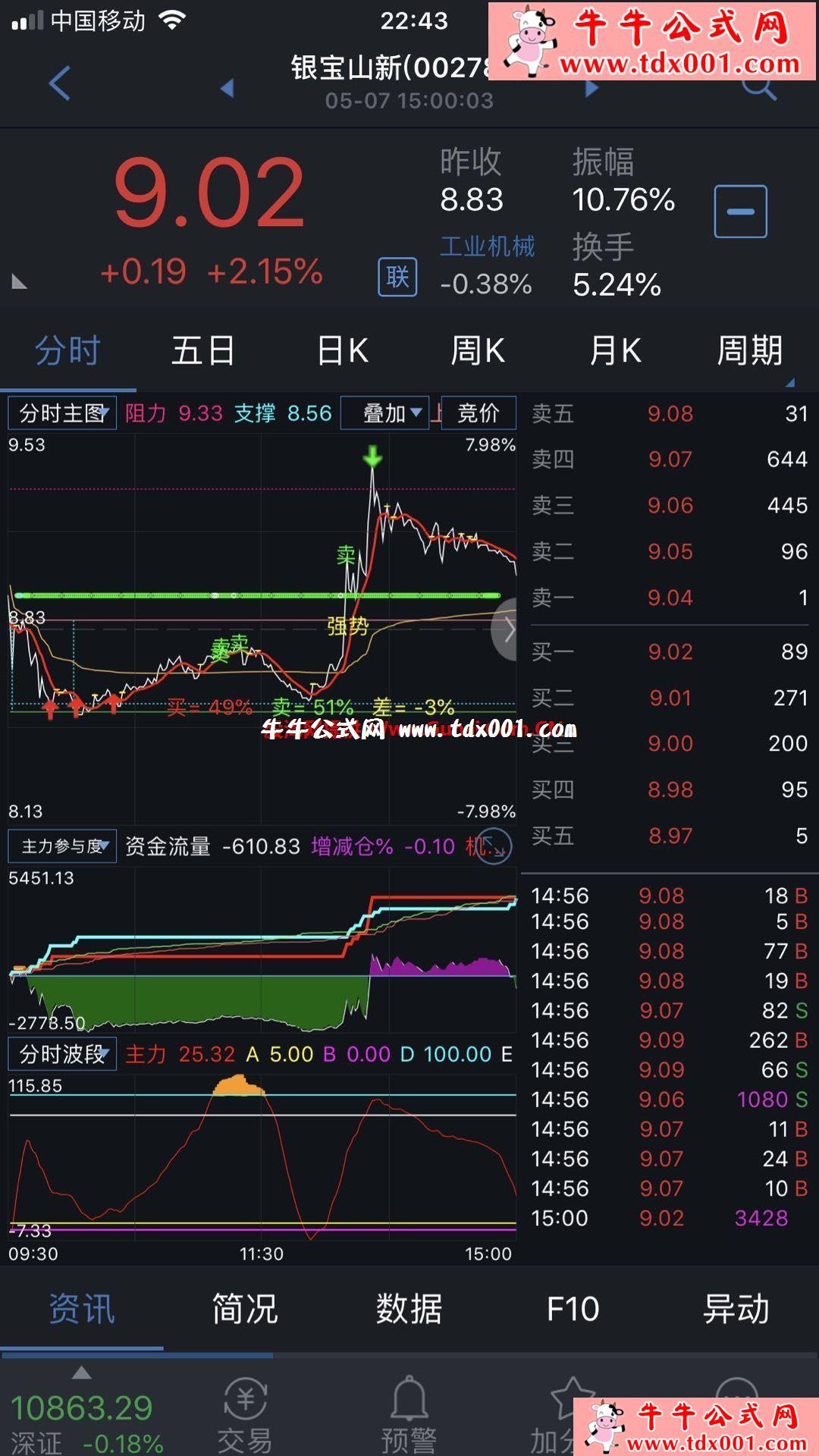Open the 分时主图 indicator dropdown
This screenshot has height=1456, width=819.
[62, 413]
